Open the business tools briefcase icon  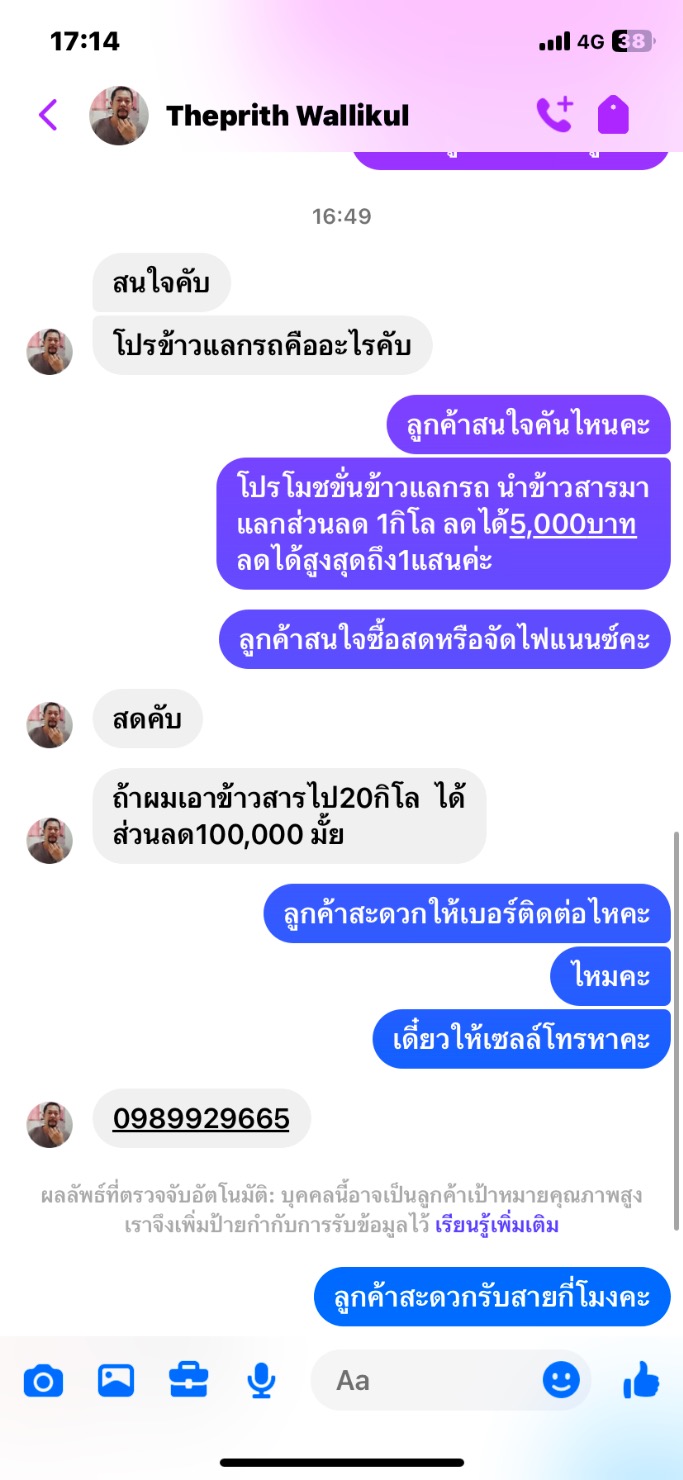(188, 1381)
